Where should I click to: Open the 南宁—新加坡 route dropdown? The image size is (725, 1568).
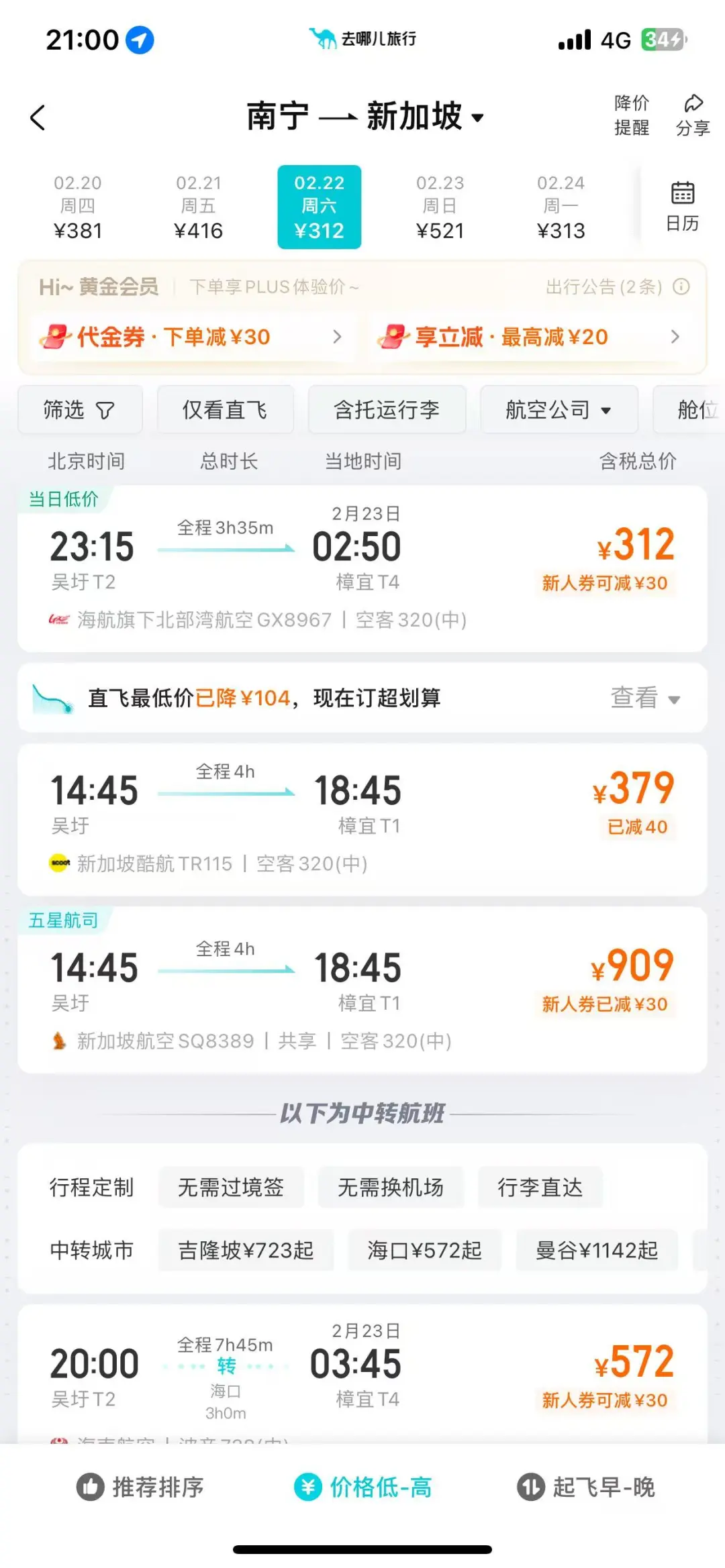coord(366,117)
